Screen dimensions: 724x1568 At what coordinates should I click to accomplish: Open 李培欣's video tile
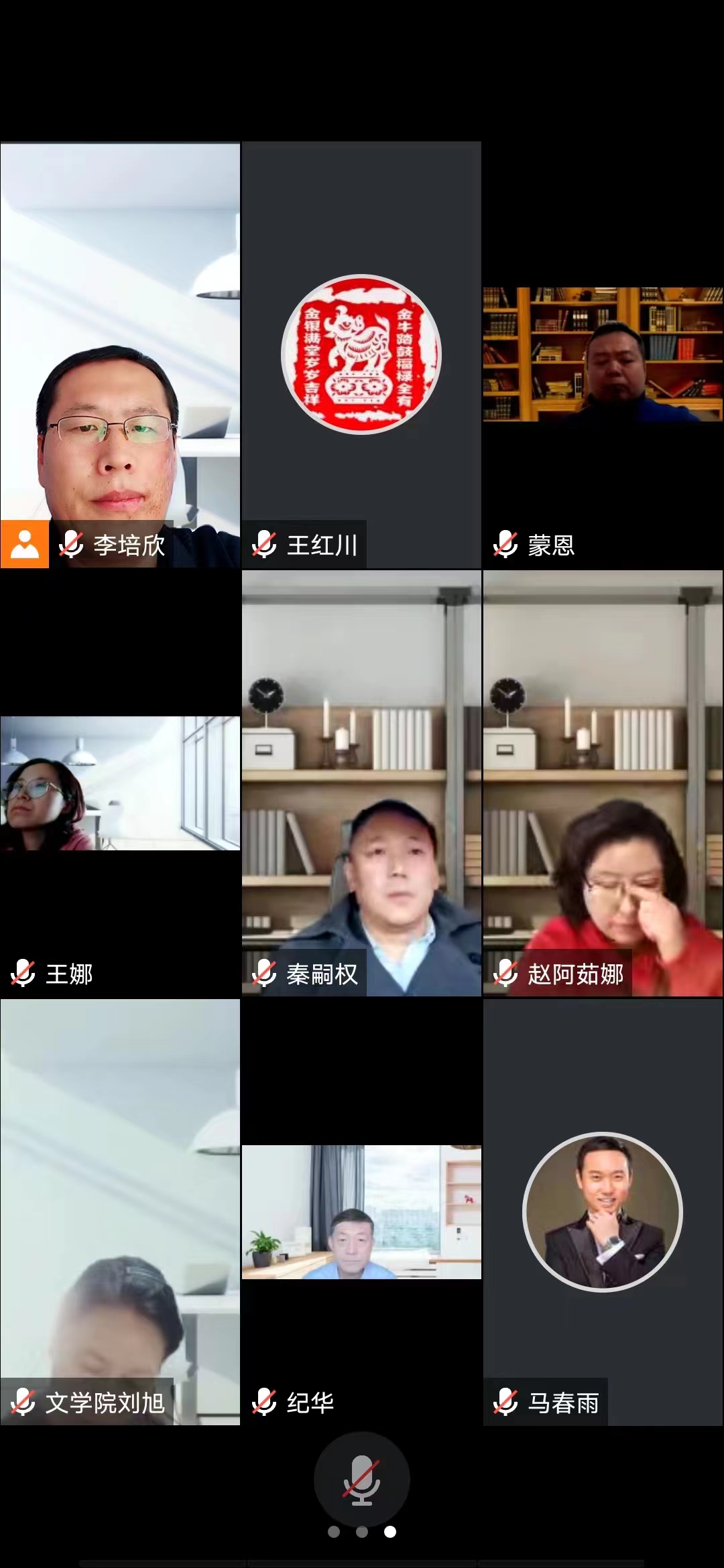tap(121, 355)
